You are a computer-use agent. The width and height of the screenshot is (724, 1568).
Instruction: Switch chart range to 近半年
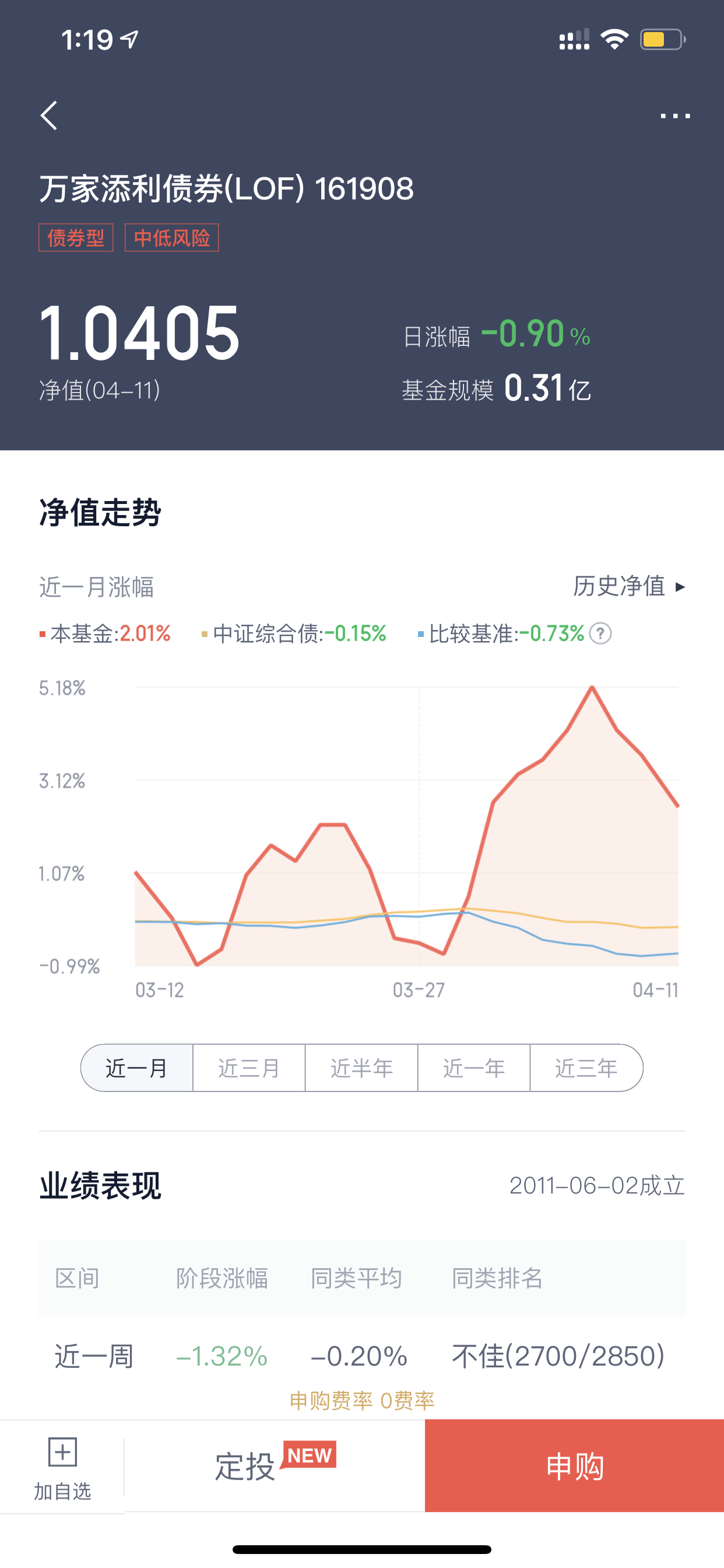coord(361,1067)
